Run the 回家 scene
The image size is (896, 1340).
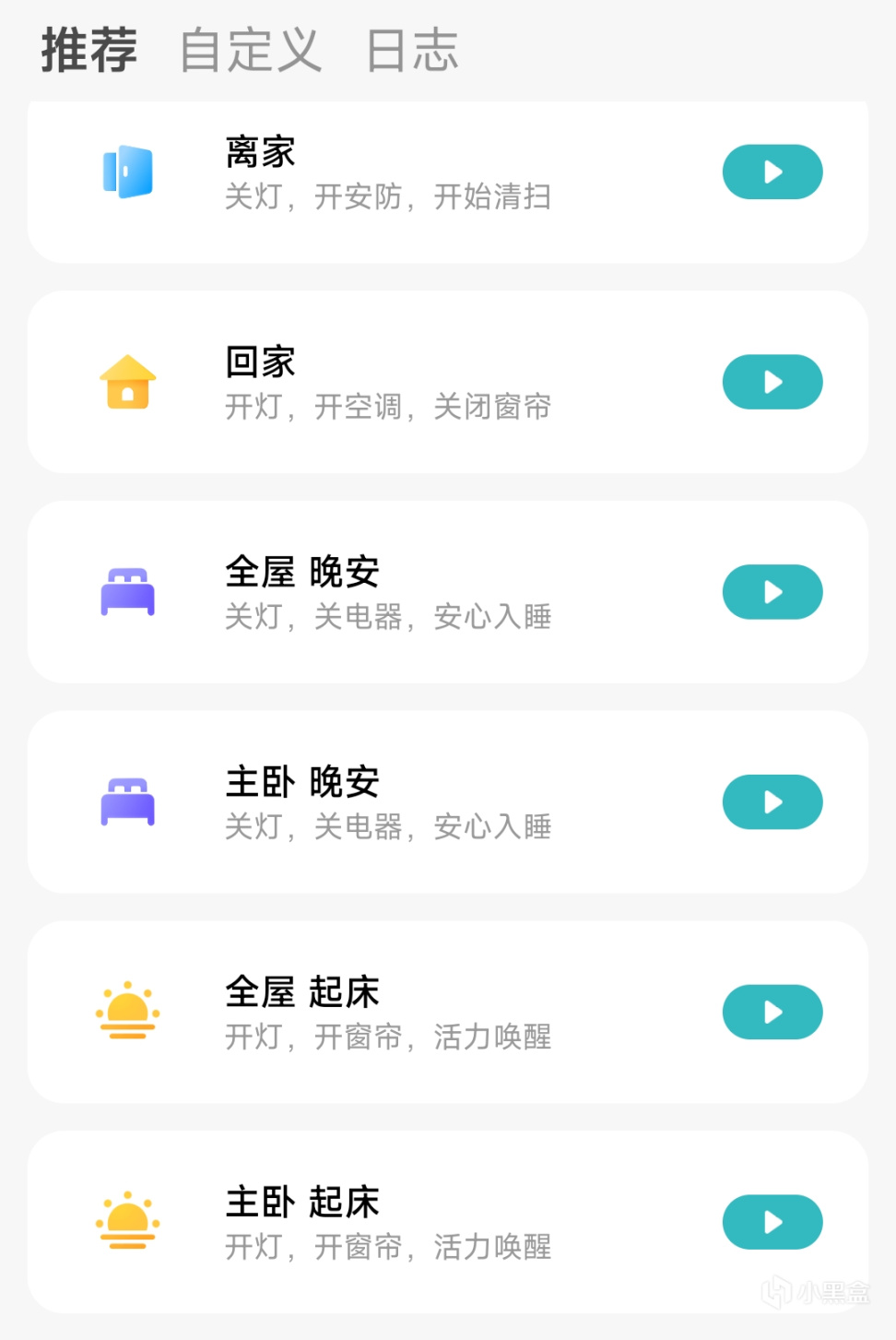click(x=772, y=383)
